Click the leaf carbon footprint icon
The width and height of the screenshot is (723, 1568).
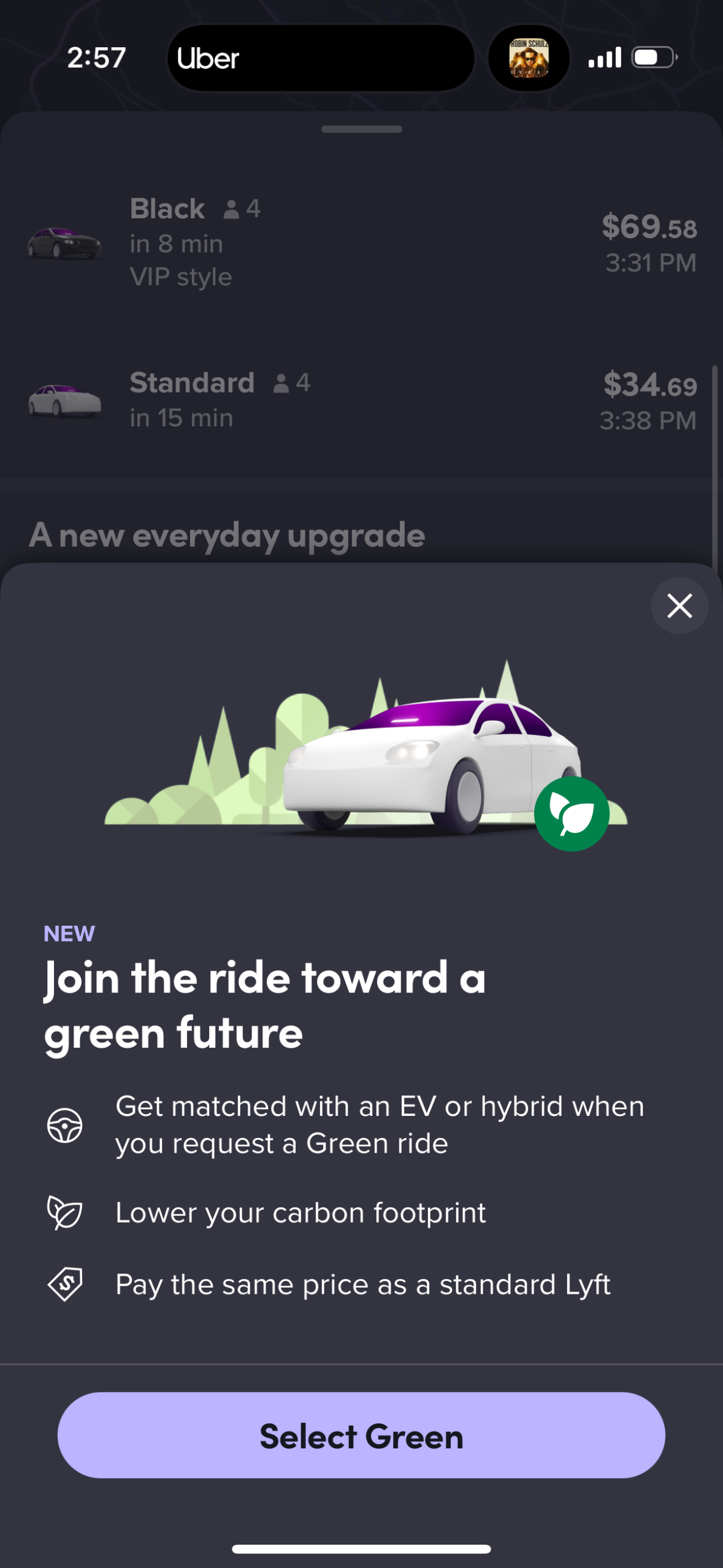pos(64,1212)
